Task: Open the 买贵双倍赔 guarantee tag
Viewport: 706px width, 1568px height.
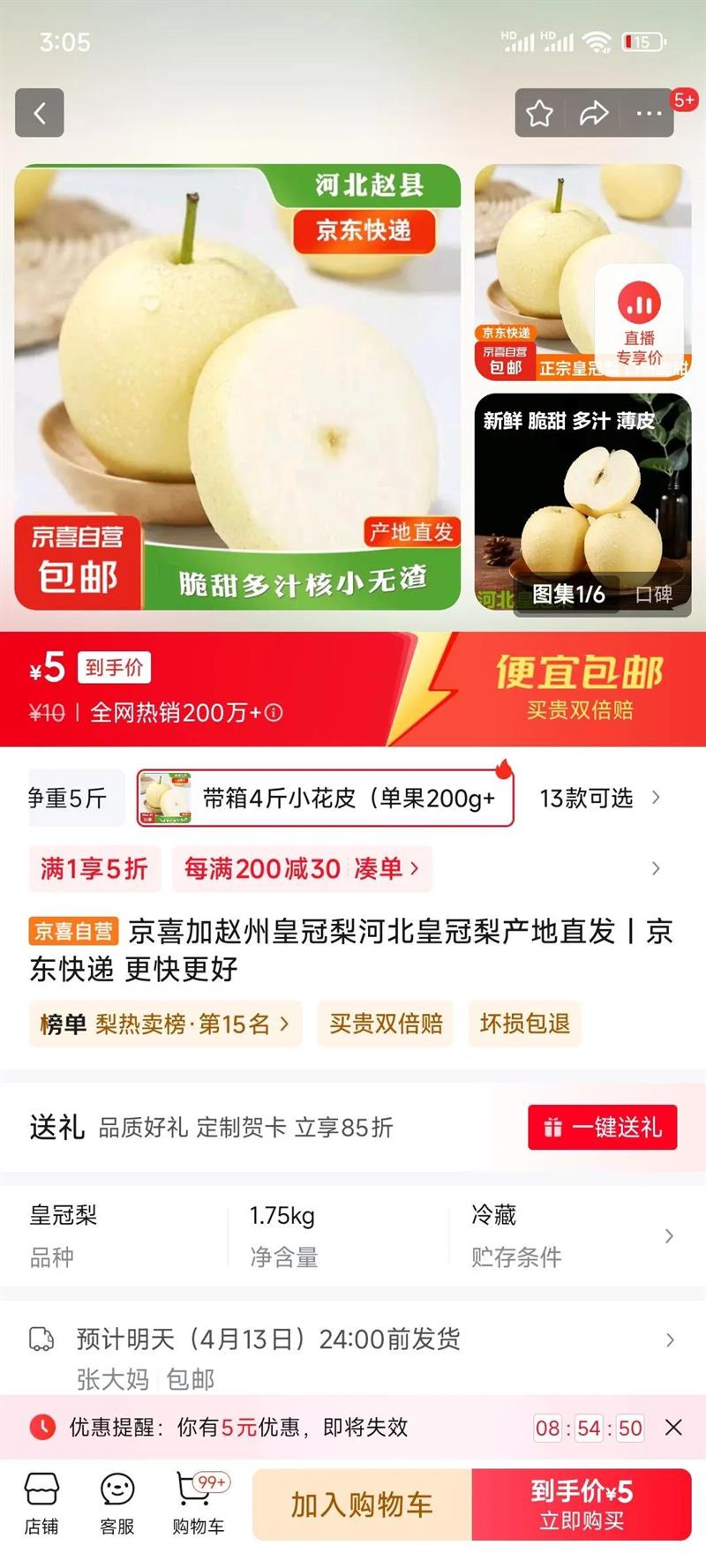Action: tap(386, 1024)
